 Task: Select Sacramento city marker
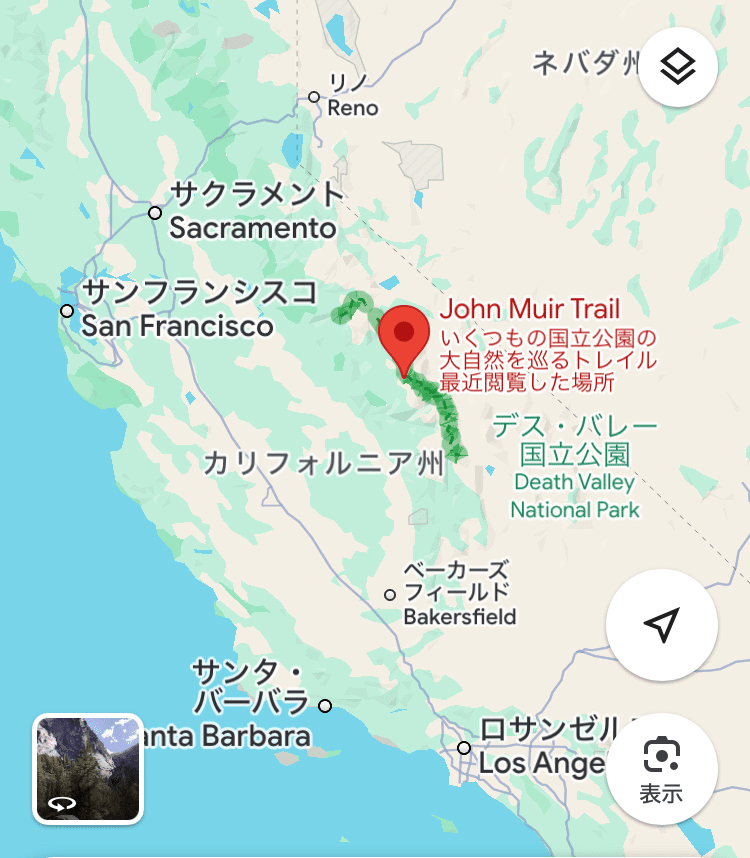pyautogui.click(x=155, y=213)
